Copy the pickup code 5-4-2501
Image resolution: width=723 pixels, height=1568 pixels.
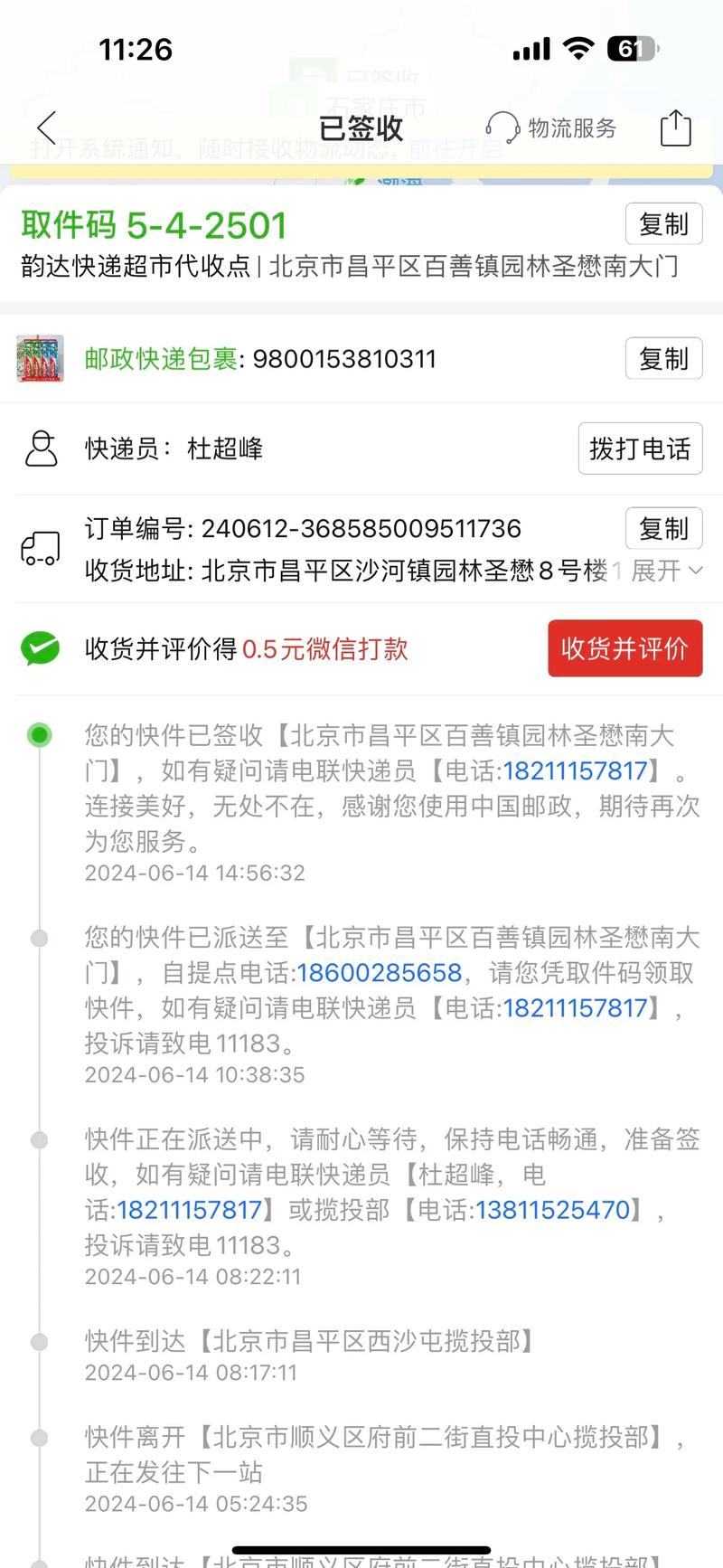[x=663, y=224]
